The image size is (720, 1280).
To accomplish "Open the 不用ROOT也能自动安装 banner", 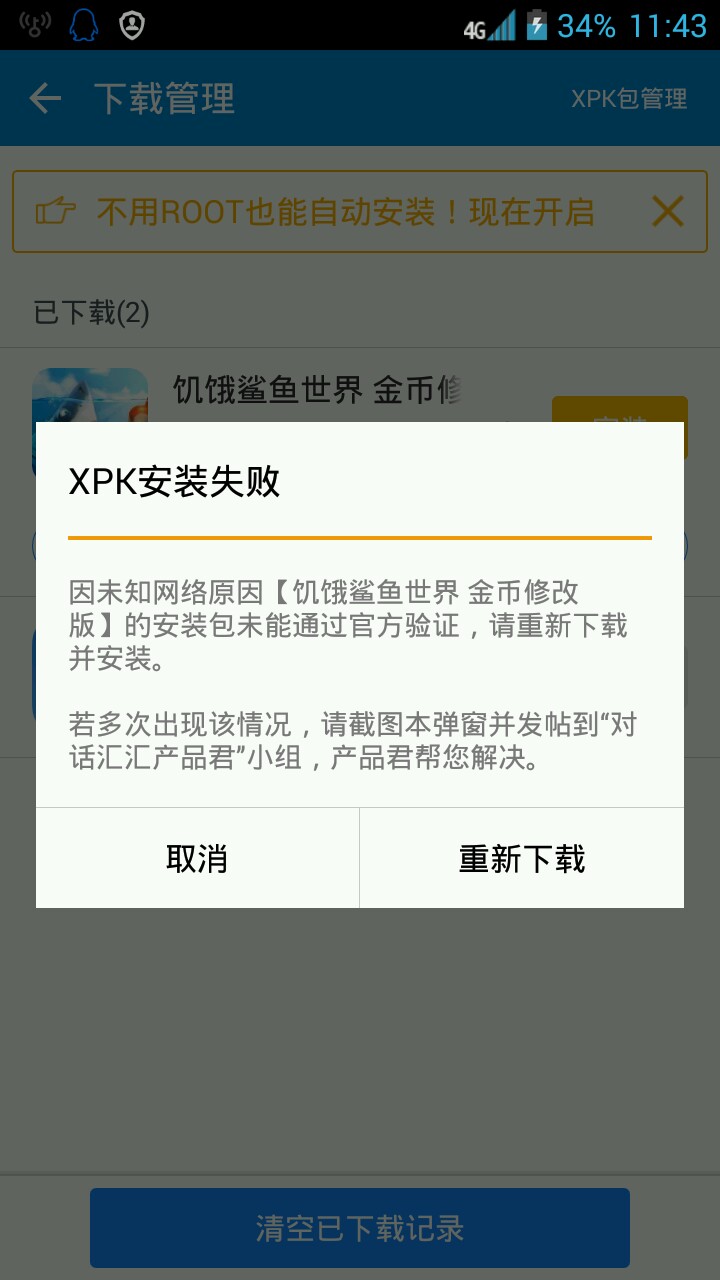I will click(345, 212).
